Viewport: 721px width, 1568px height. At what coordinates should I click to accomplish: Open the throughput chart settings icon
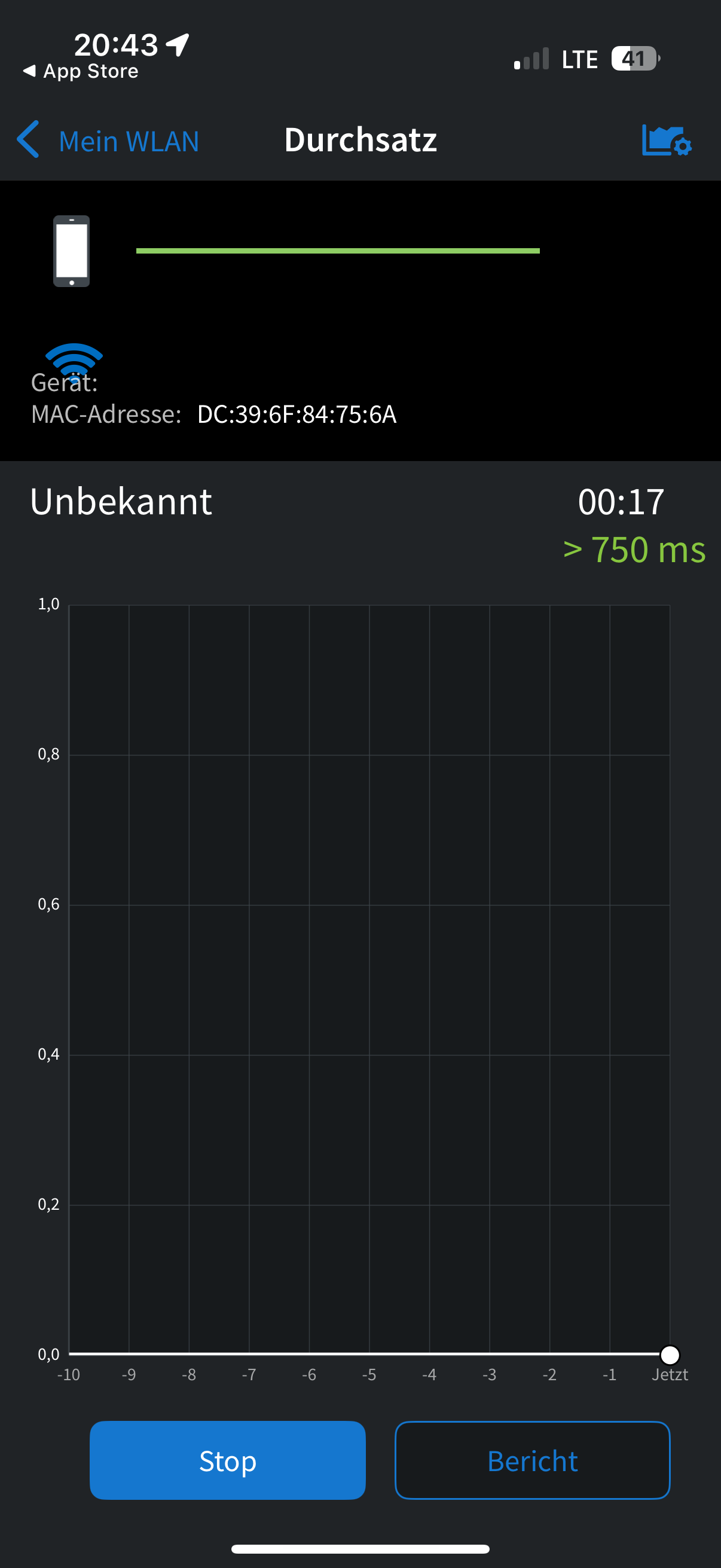pos(665,141)
